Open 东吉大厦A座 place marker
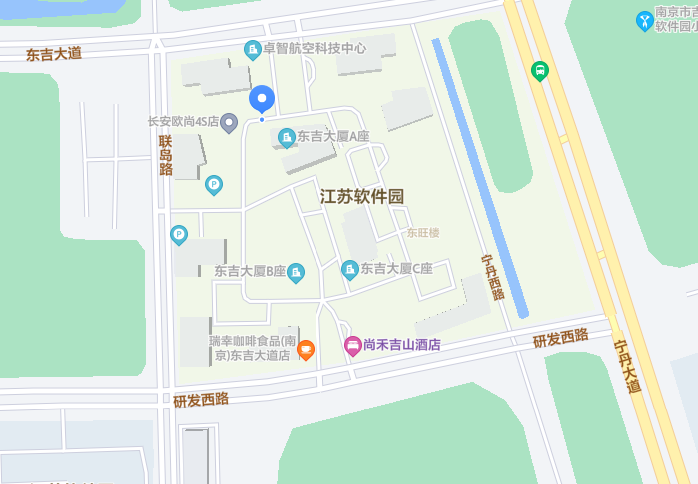This screenshot has height=484, width=698. click(x=286, y=136)
